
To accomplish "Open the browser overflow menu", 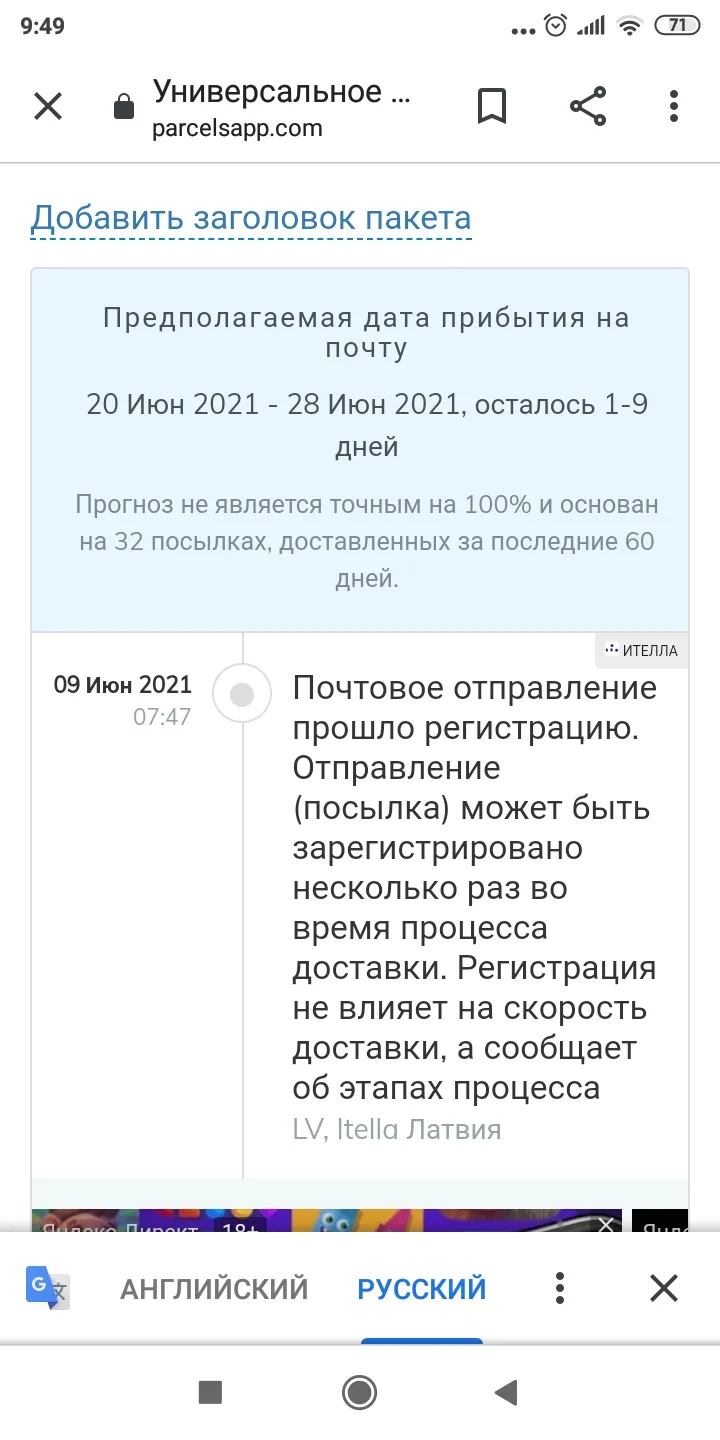I will click(x=675, y=106).
